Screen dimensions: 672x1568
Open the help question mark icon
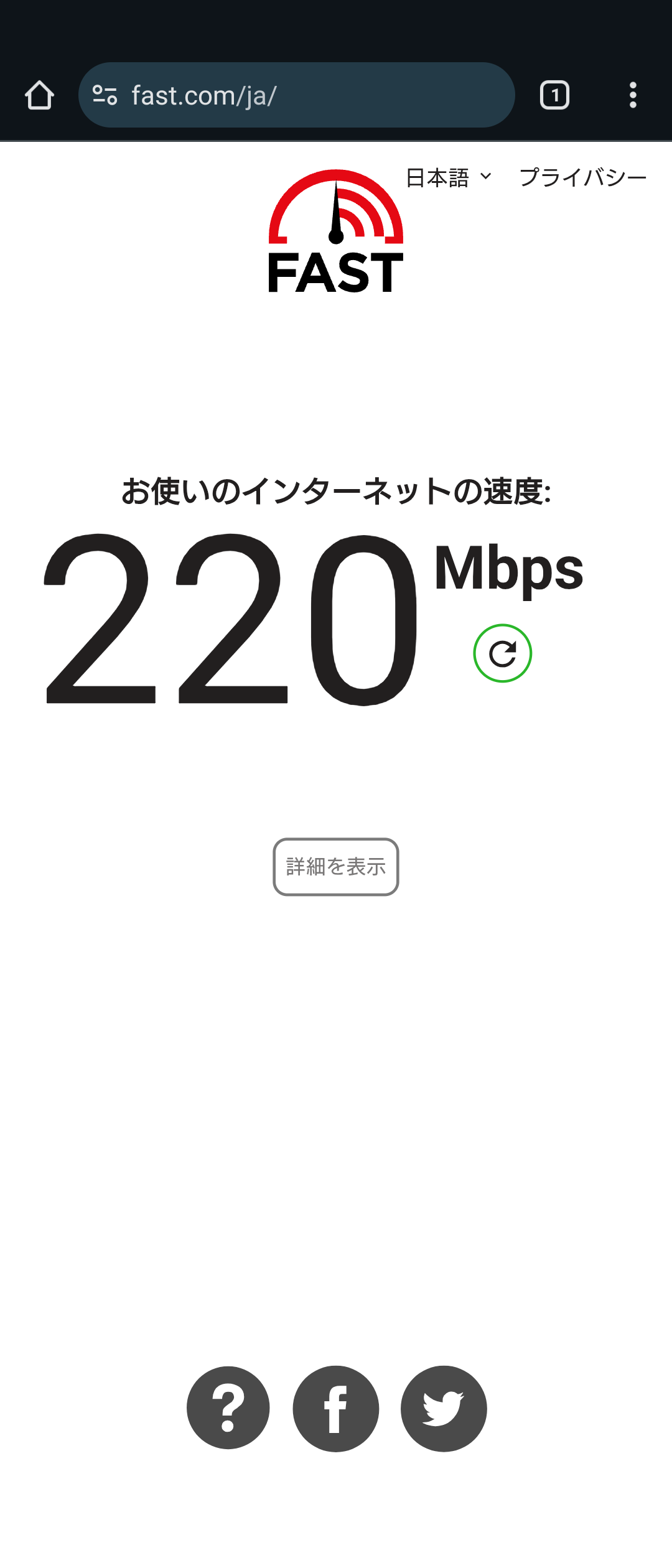tap(228, 1408)
